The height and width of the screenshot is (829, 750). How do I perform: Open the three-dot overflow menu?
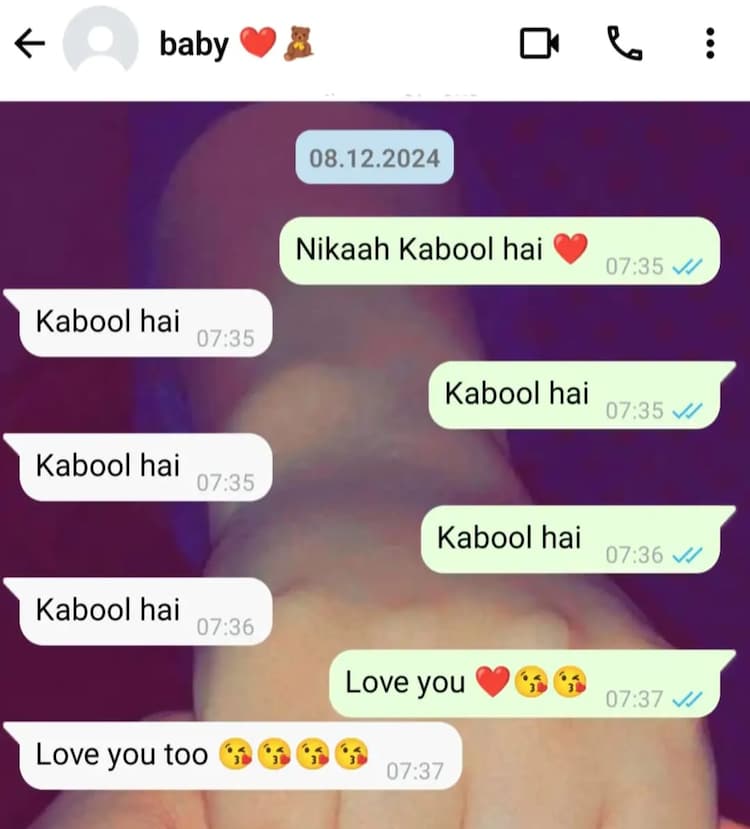709,44
